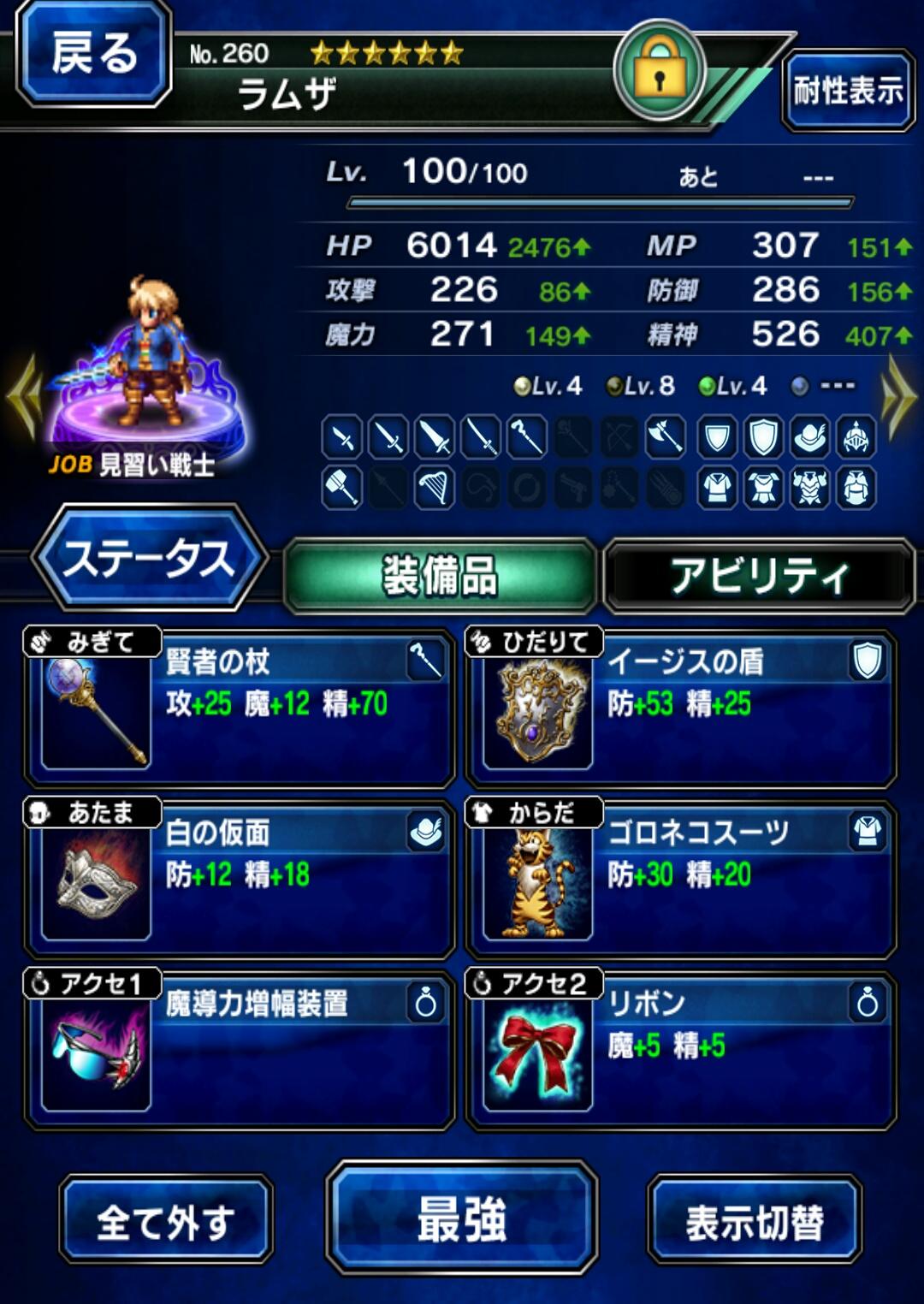The width and height of the screenshot is (924, 1304).
Task: Tap the 戻る back button
Action: click(x=94, y=54)
